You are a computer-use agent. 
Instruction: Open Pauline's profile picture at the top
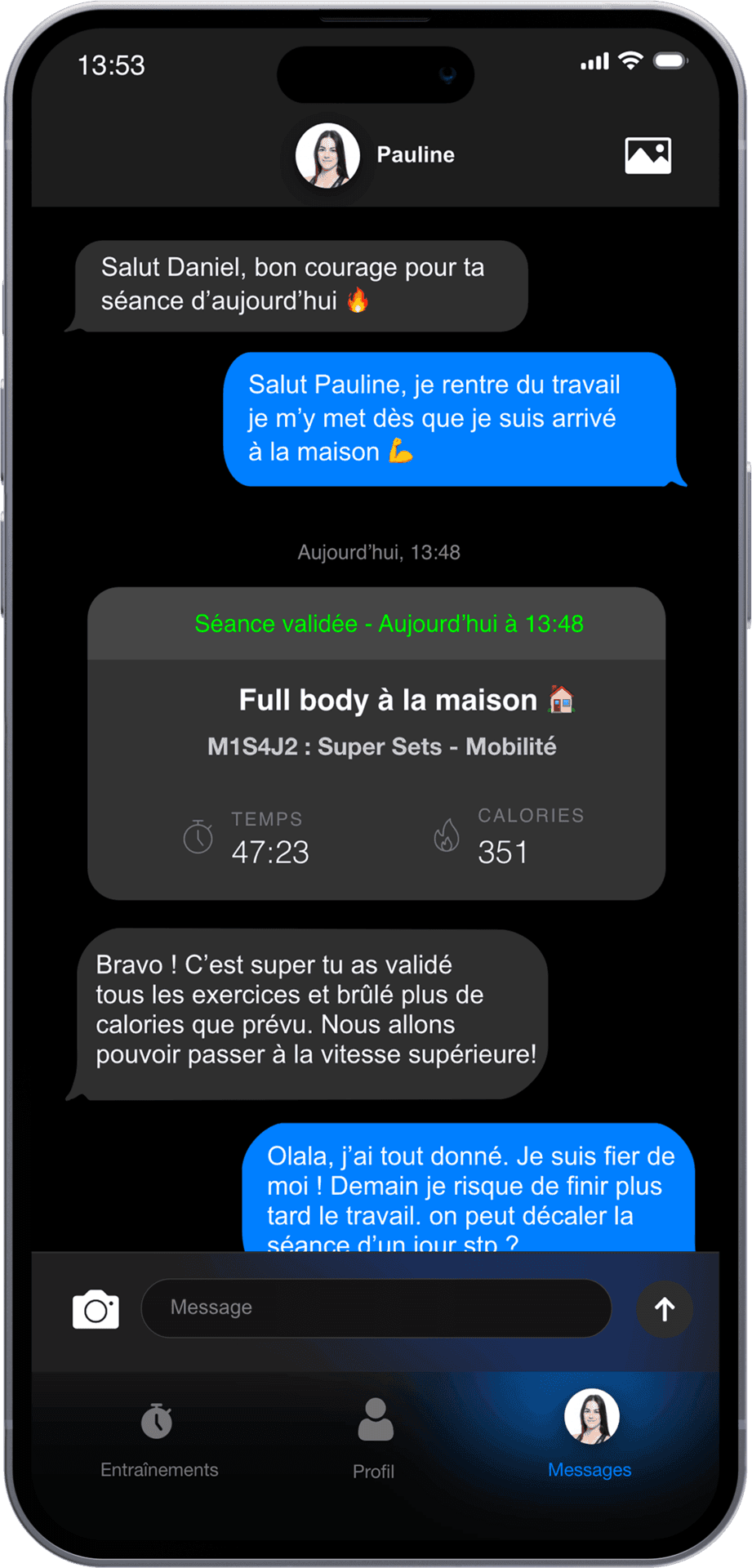pyautogui.click(x=327, y=157)
